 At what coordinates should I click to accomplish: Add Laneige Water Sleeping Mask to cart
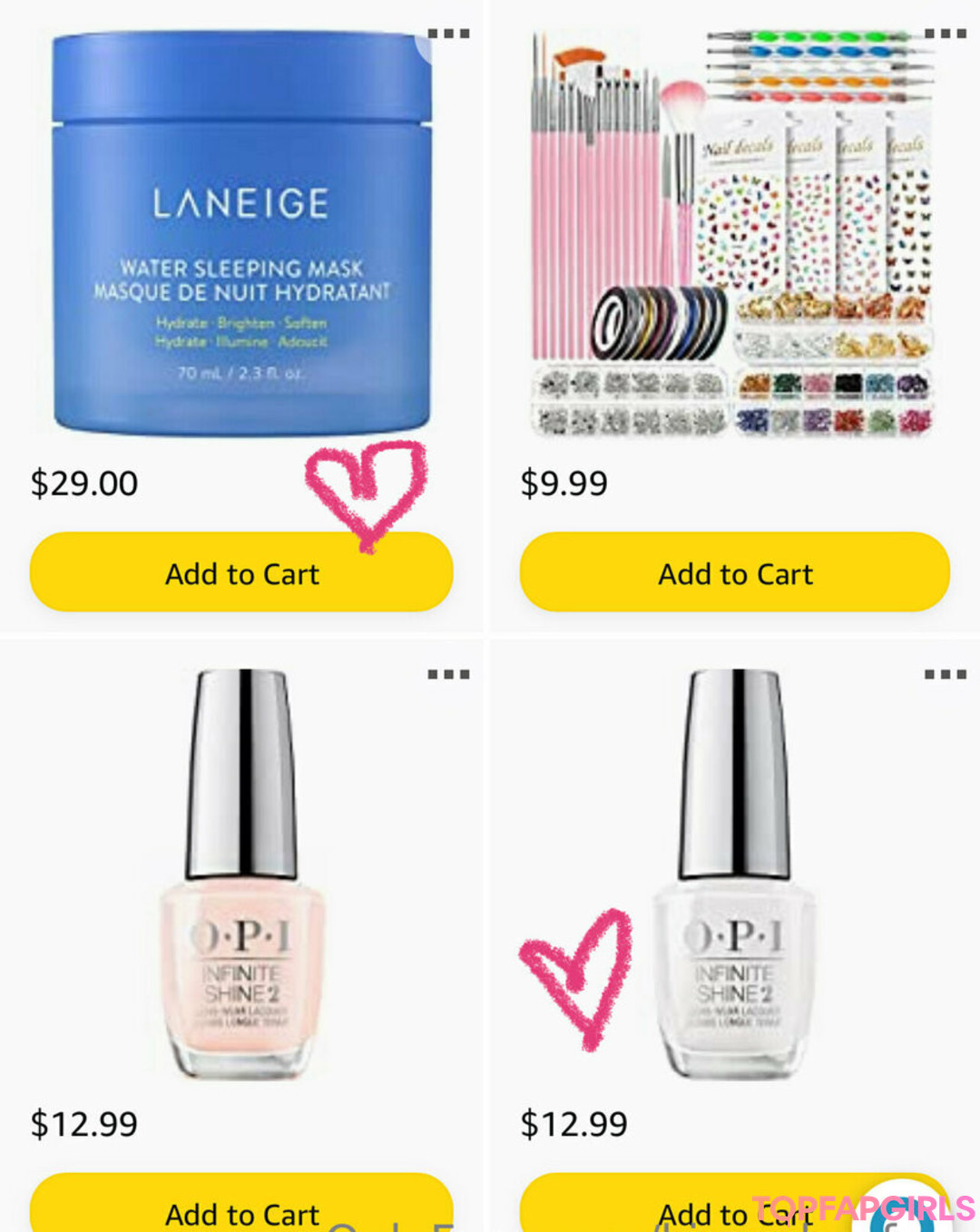pos(240,572)
